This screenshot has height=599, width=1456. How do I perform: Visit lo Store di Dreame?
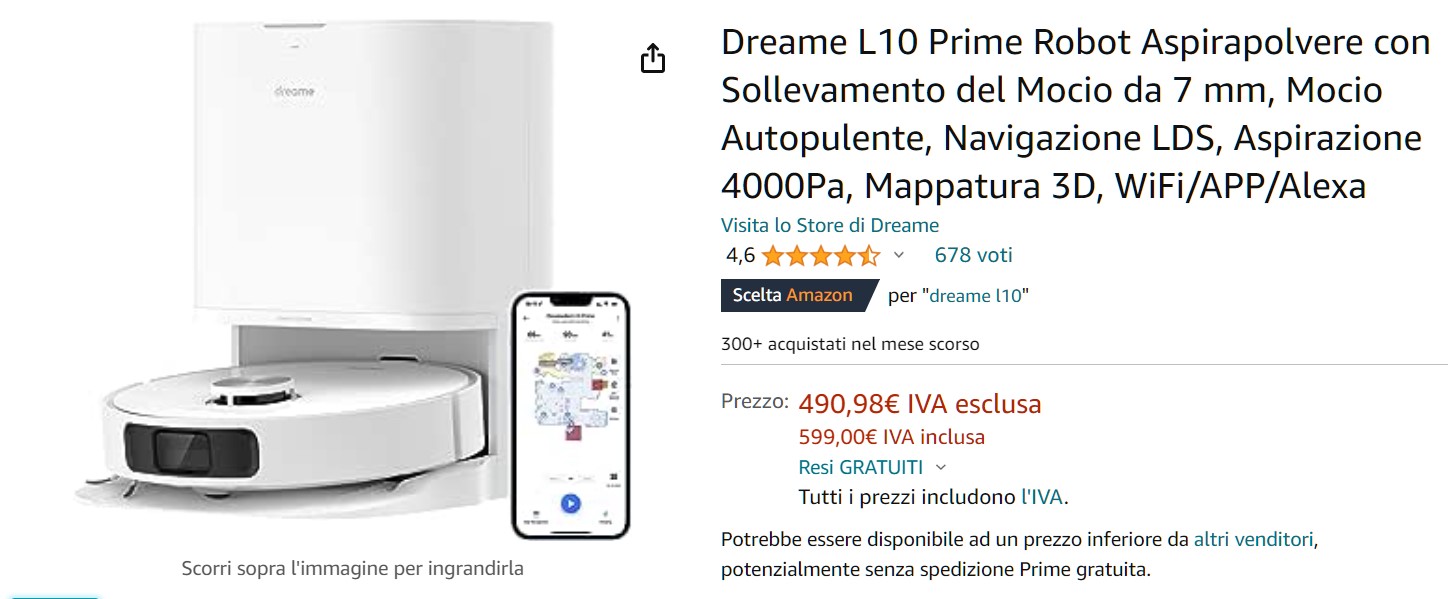[830, 225]
